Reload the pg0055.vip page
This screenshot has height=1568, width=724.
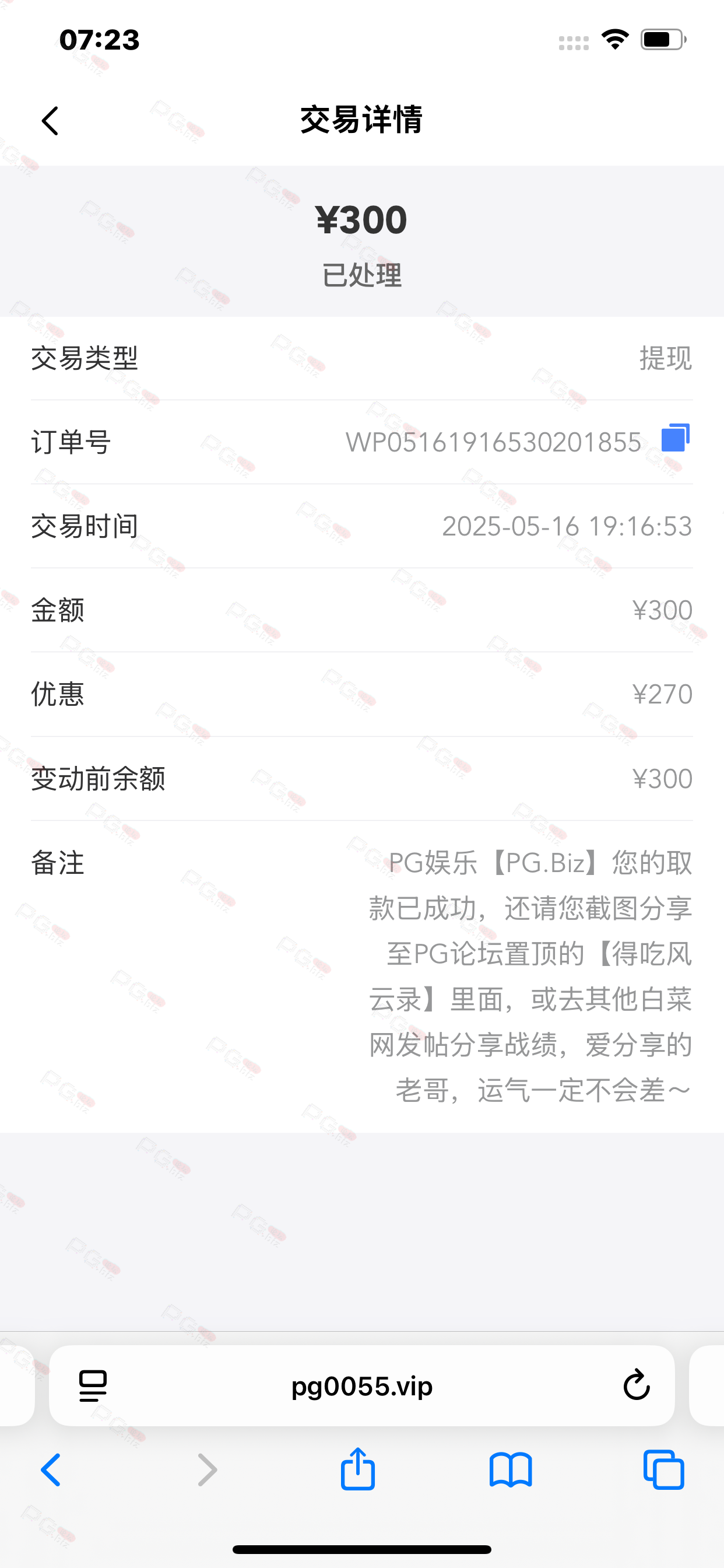click(x=637, y=1385)
